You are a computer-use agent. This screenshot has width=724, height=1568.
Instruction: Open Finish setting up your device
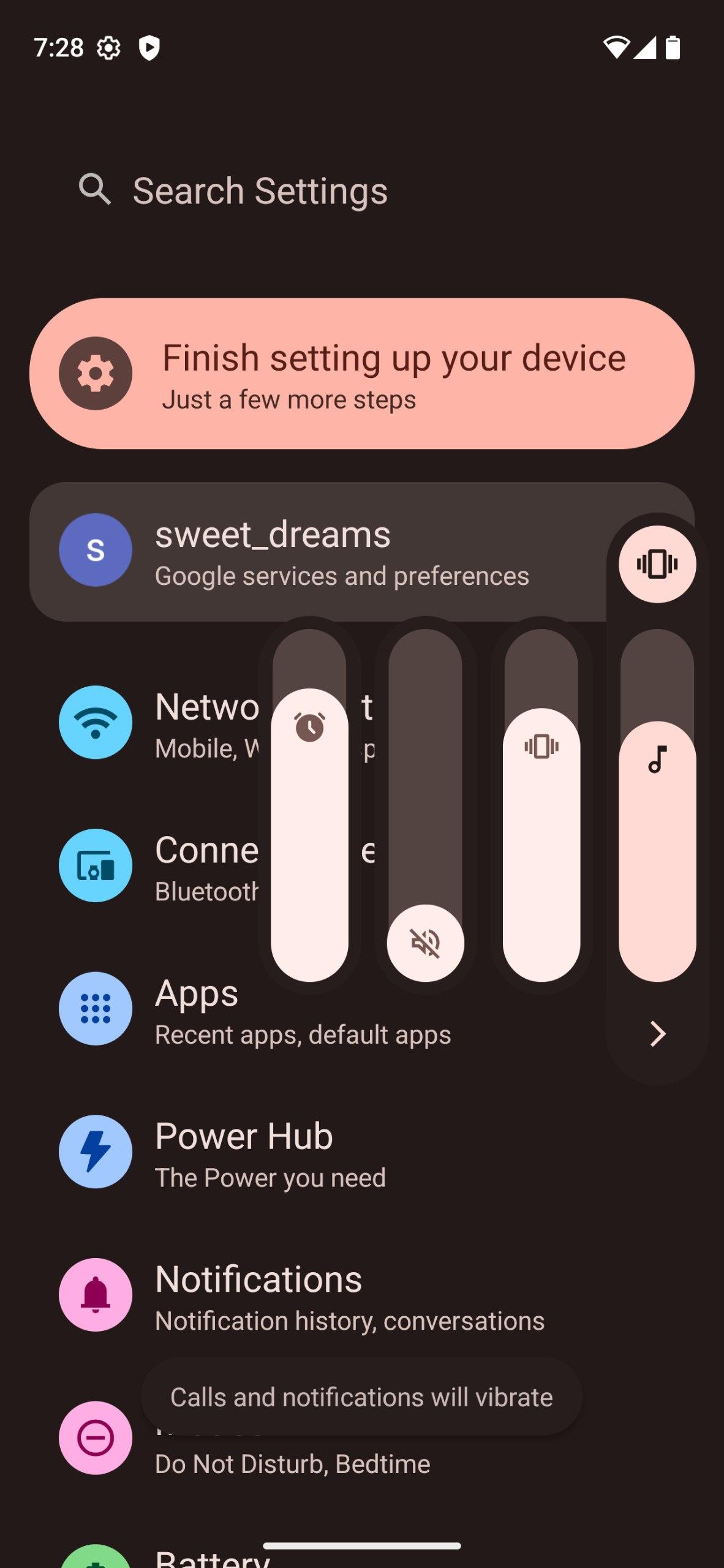(361, 374)
